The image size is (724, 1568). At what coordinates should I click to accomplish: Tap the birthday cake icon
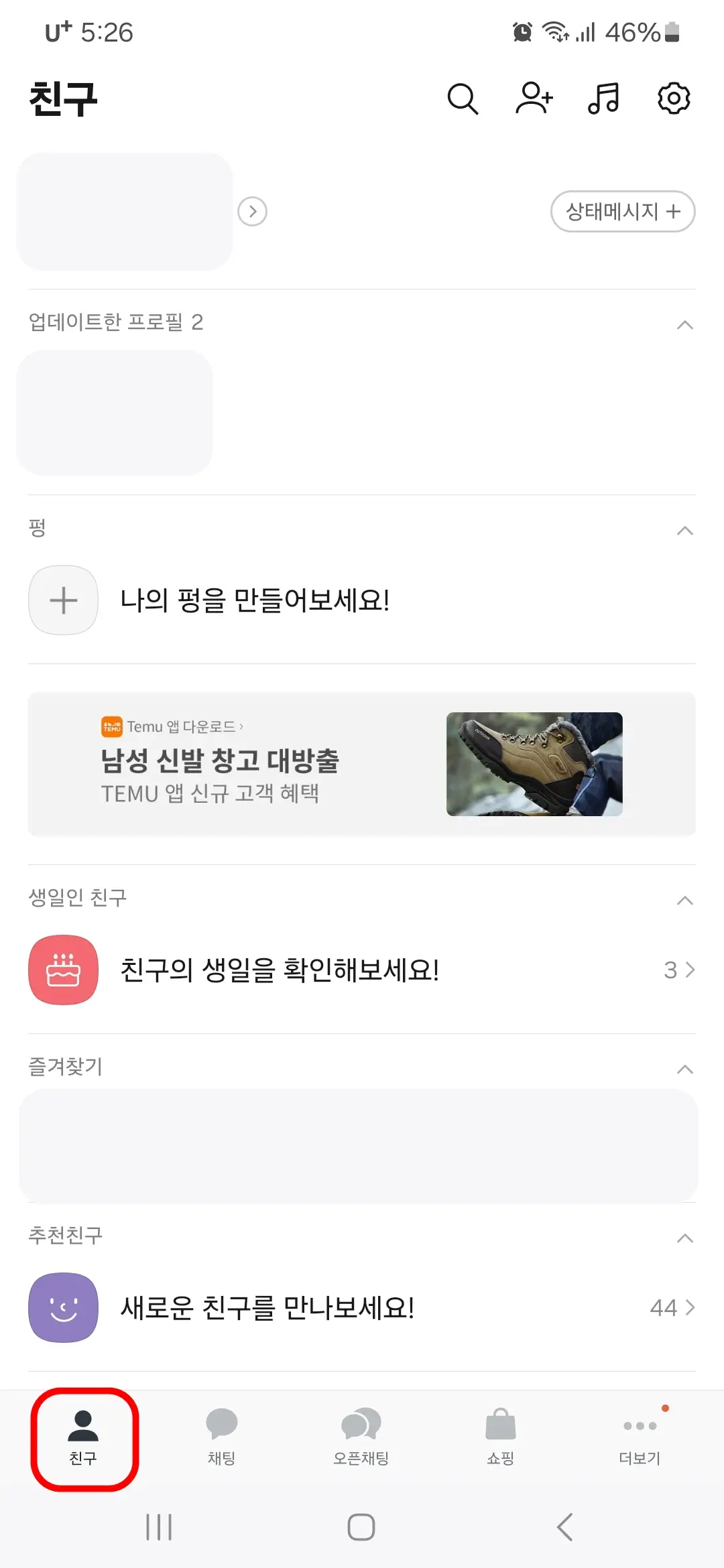click(63, 970)
